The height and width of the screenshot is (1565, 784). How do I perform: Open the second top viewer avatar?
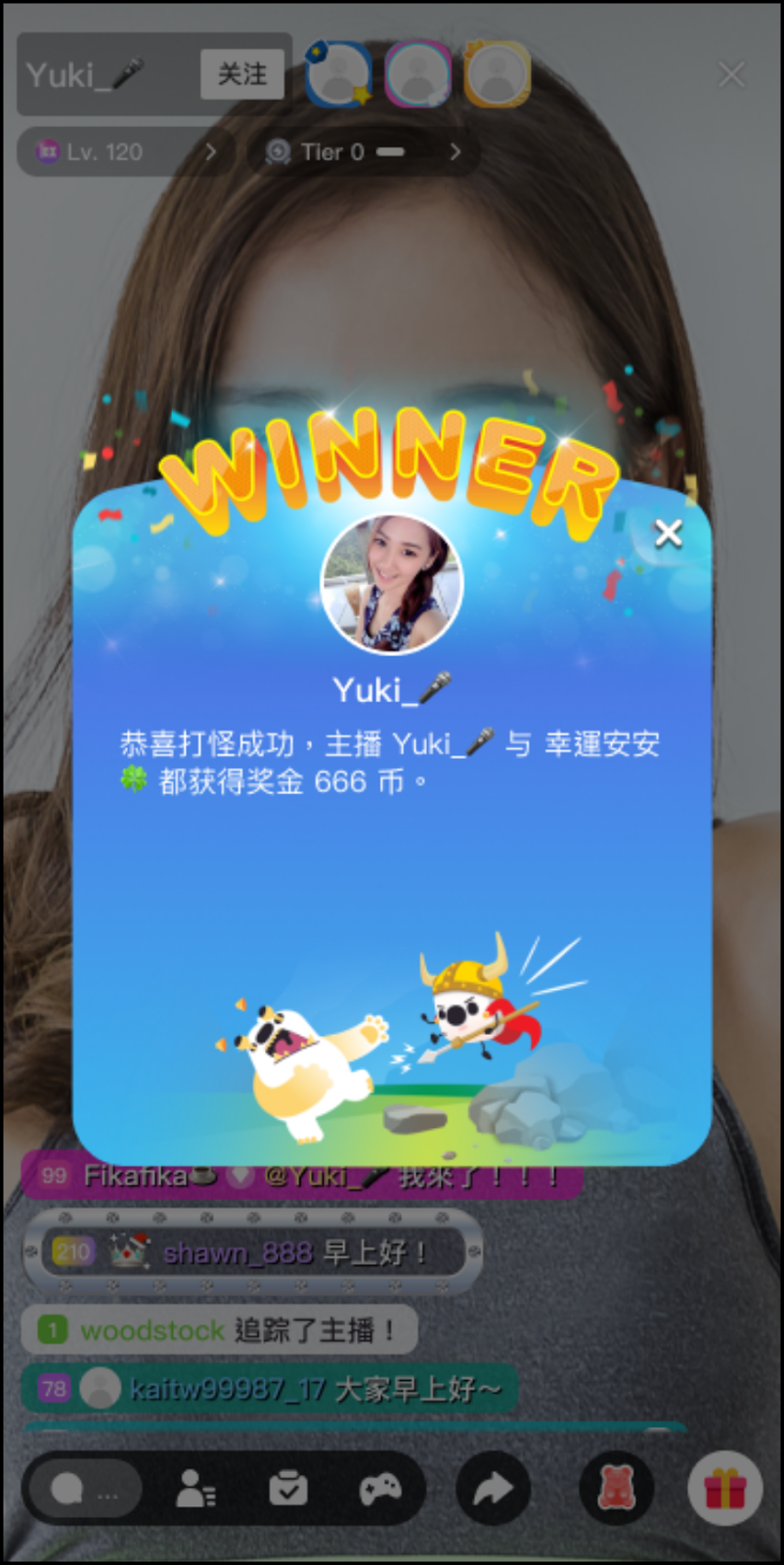(x=417, y=74)
